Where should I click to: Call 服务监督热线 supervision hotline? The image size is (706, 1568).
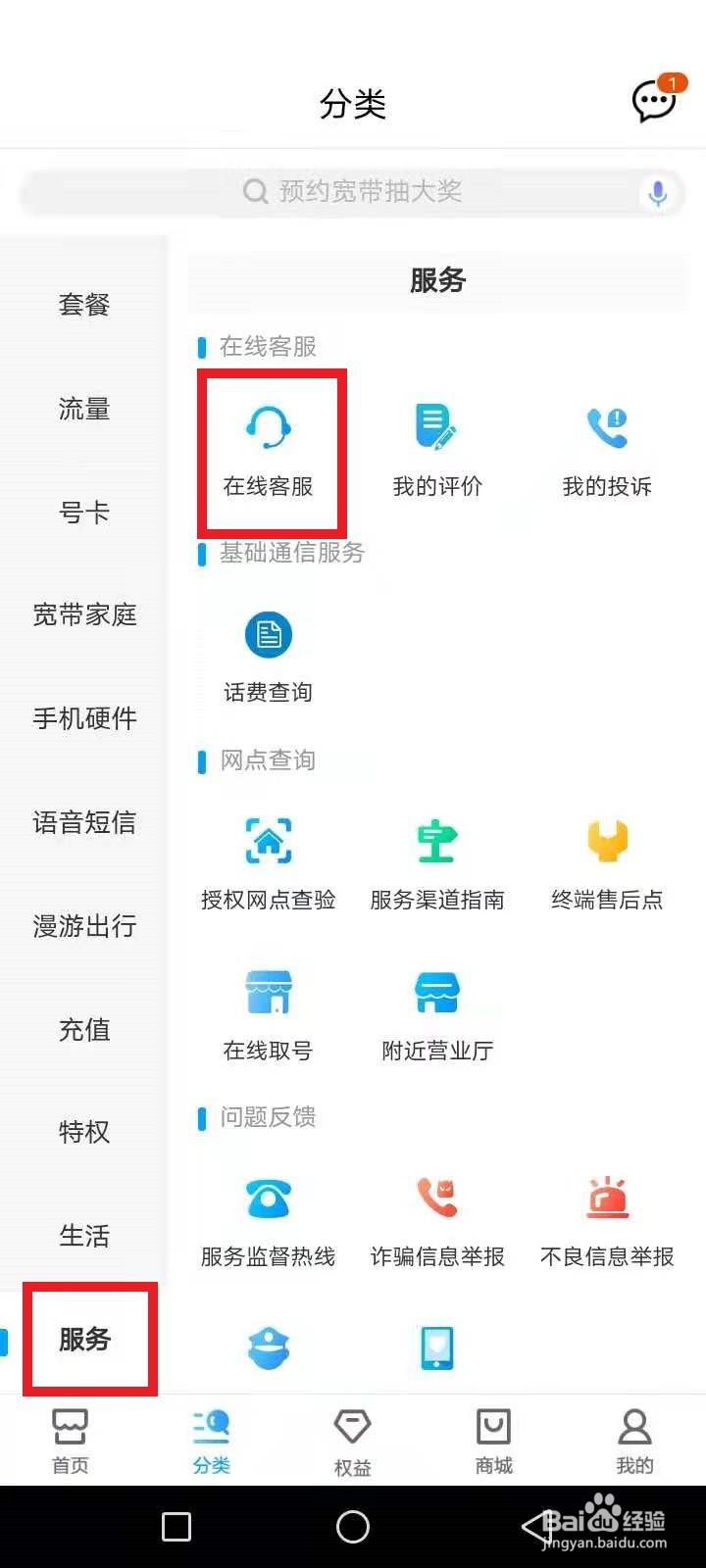(x=267, y=1218)
